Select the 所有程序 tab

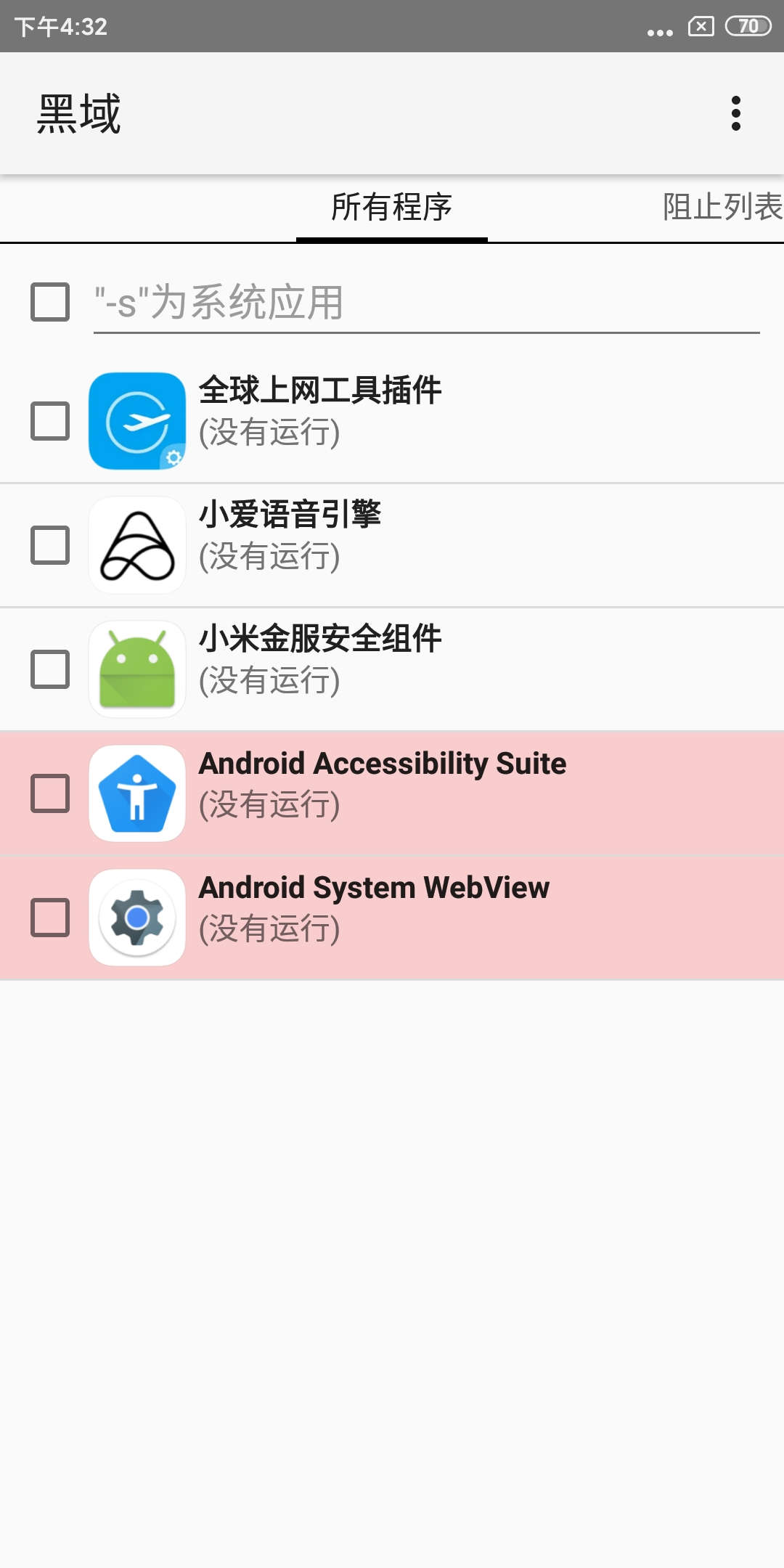coord(392,208)
